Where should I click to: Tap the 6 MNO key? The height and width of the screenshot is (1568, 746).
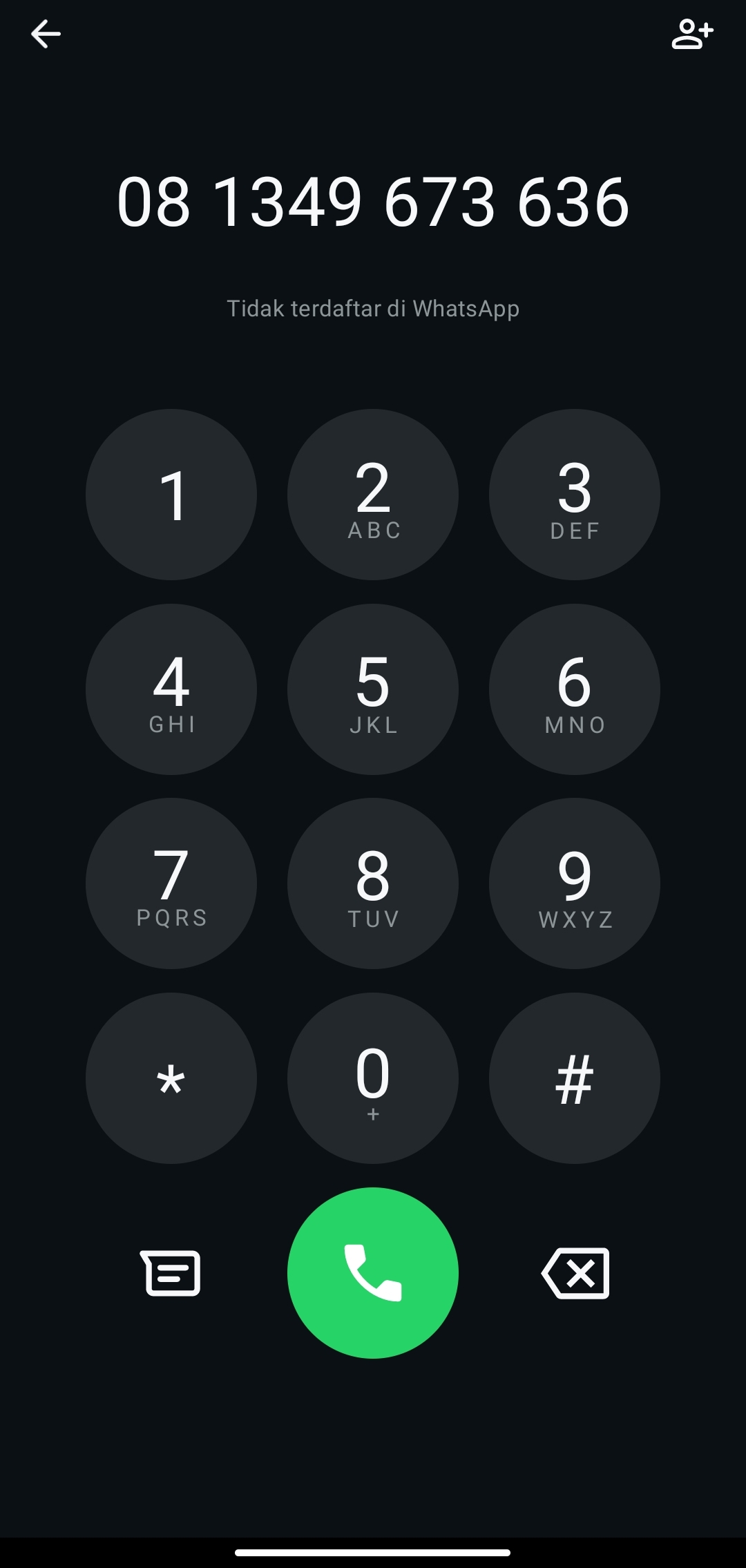tap(575, 689)
